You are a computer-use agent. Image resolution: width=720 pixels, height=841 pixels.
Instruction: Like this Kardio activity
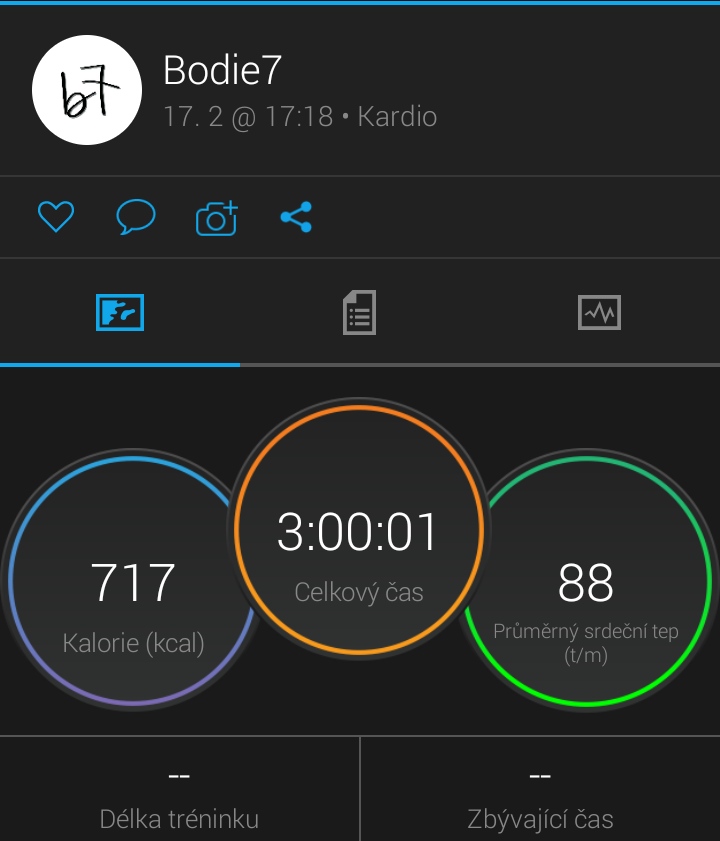[x=56, y=216]
